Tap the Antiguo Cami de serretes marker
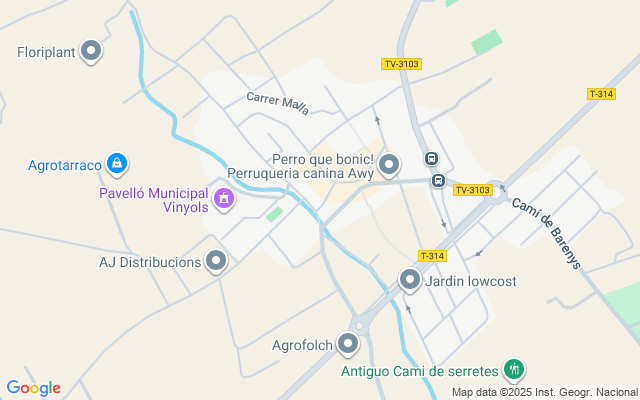The height and width of the screenshot is (400, 640). [x=514, y=370]
